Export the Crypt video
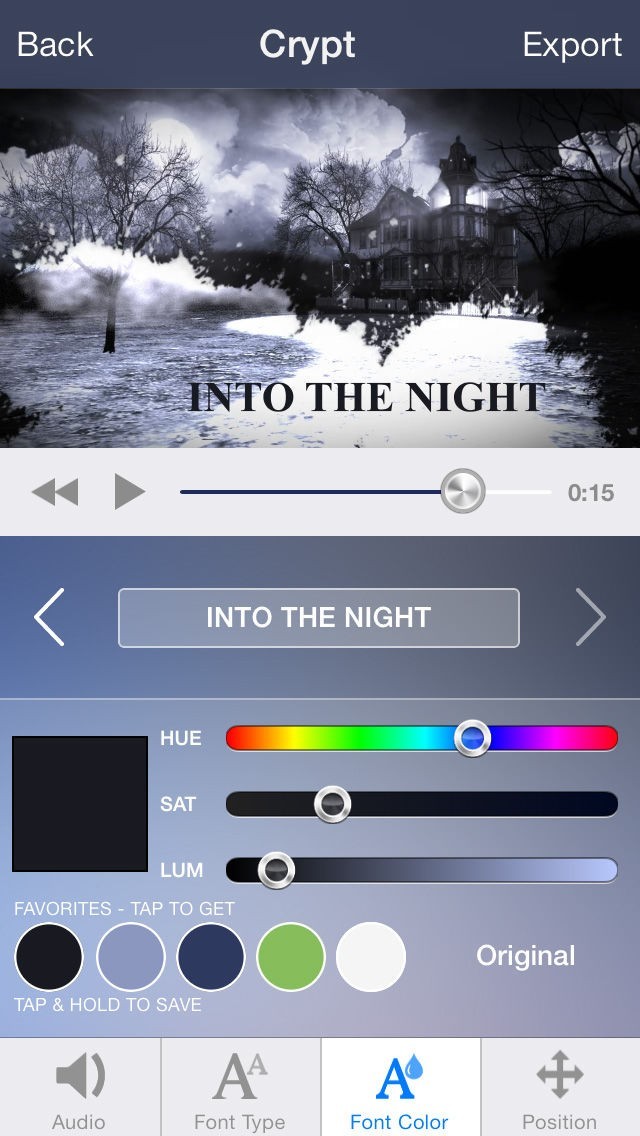640x1136 pixels. point(572,45)
